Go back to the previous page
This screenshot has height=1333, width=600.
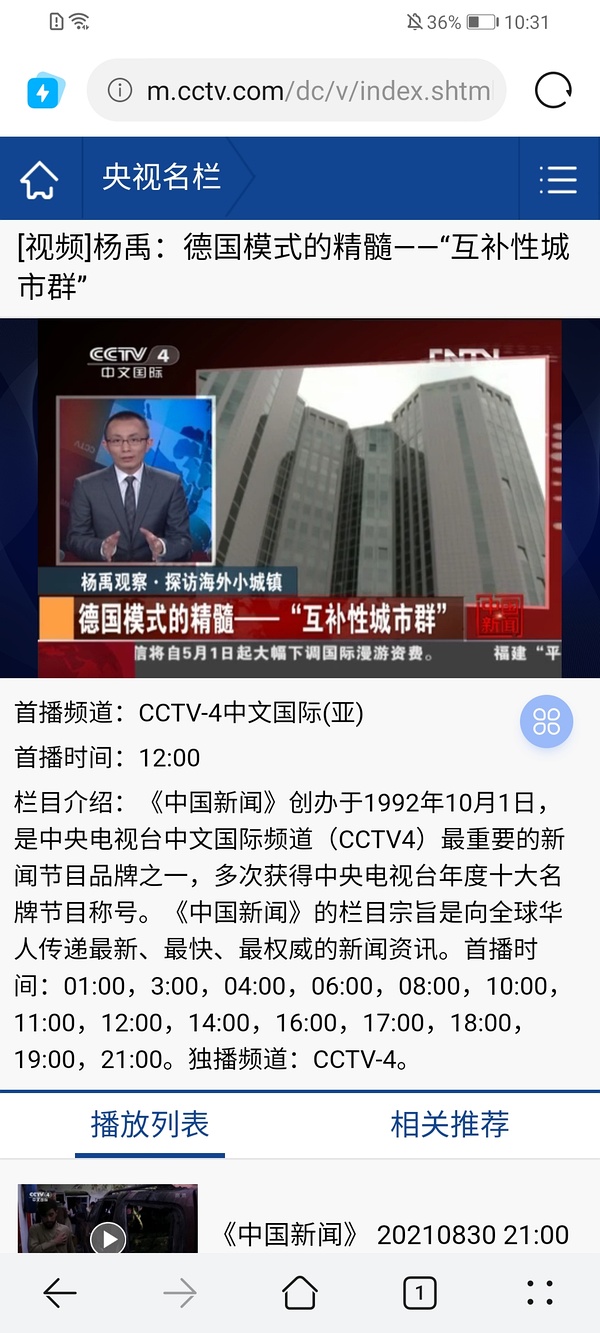click(x=60, y=1293)
